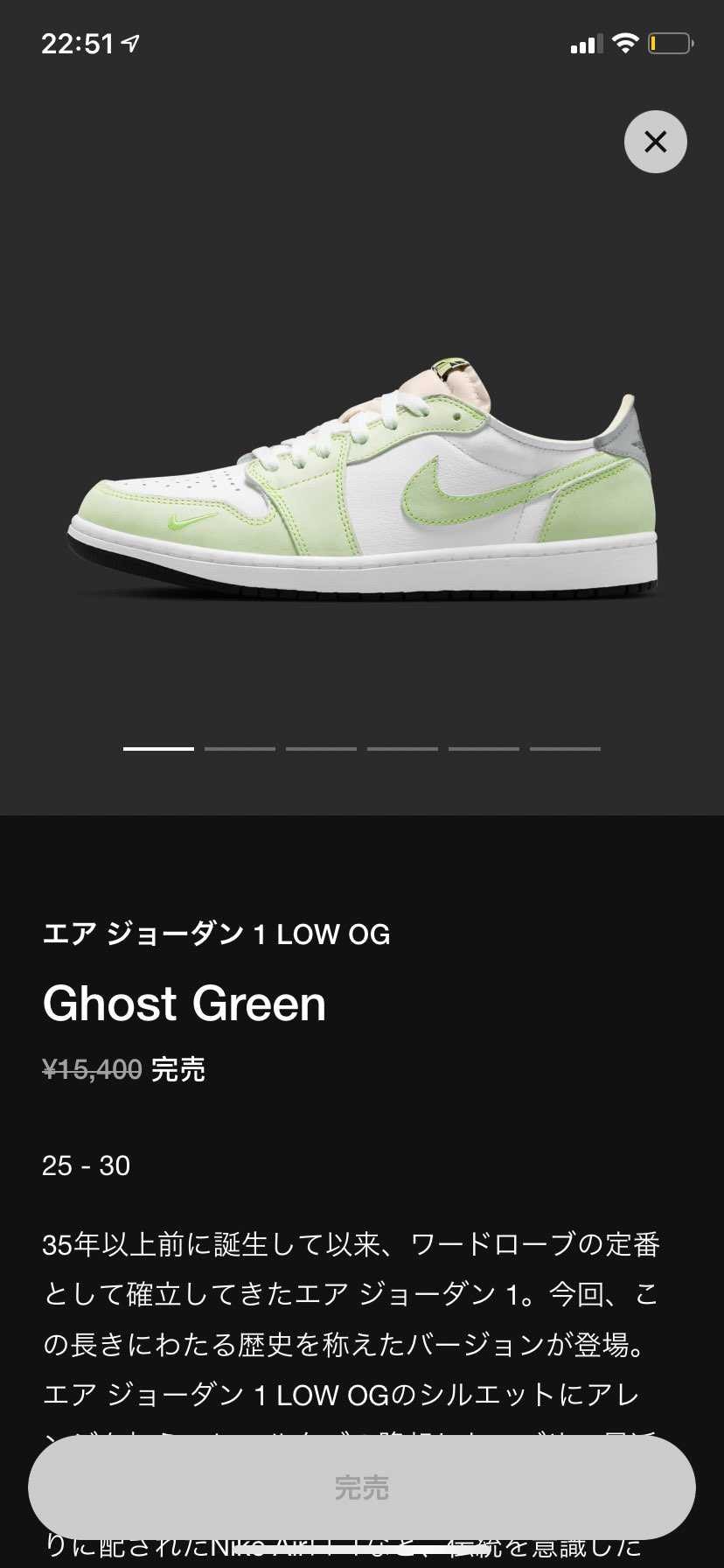The image size is (724, 1568).
Task: Tap the greyed-out 完売 sold out button
Action: click(x=362, y=1487)
